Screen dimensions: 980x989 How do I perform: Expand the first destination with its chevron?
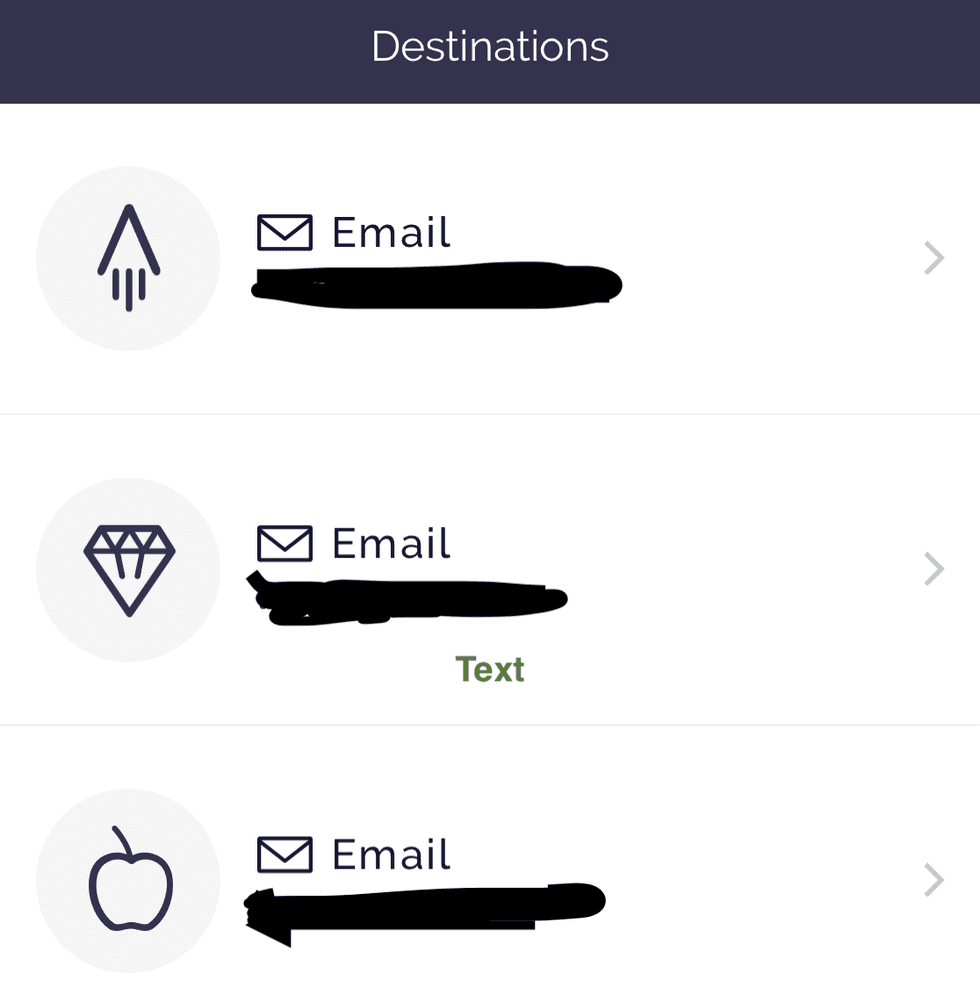(932, 258)
